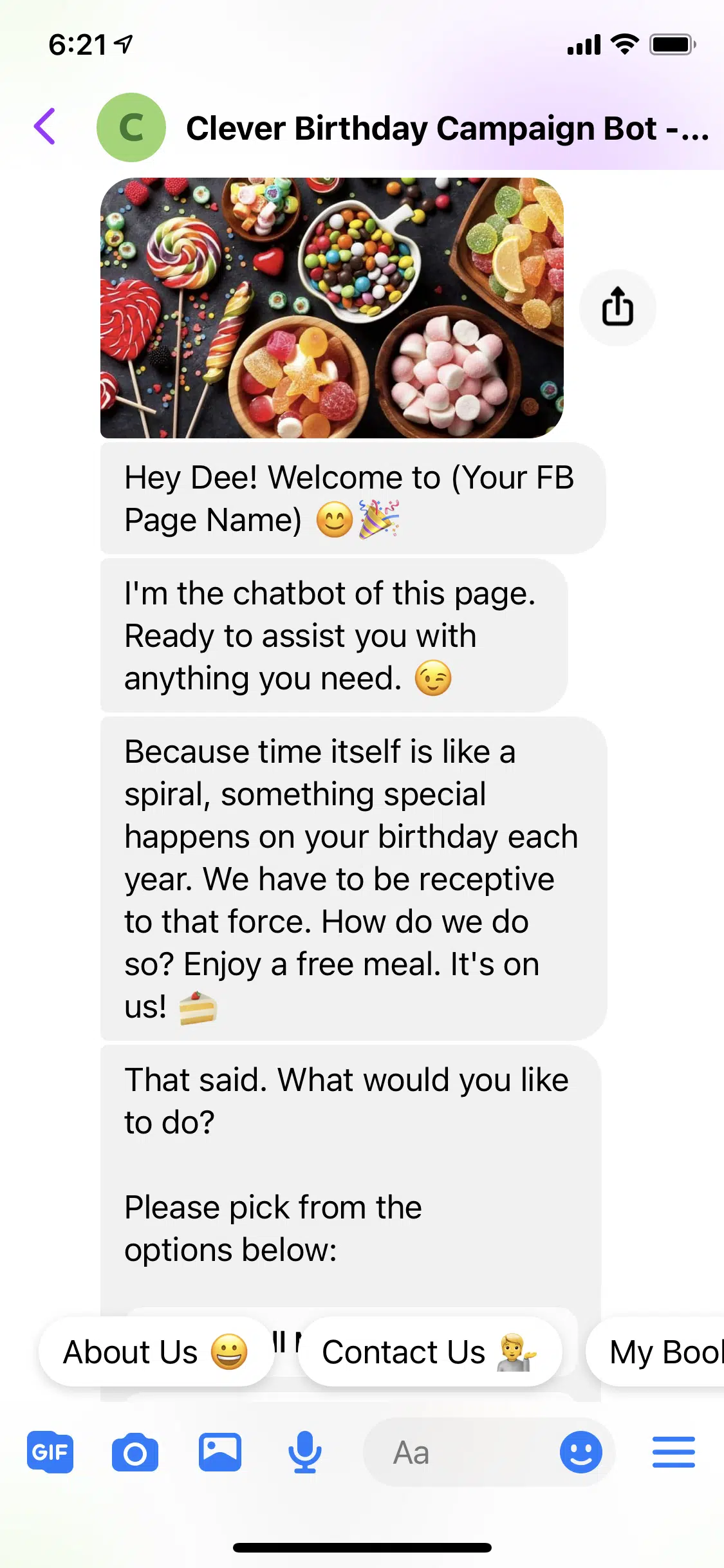This screenshot has height=1568, width=724.
Task: Open the emoji picker
Action: coord(580,1453)
